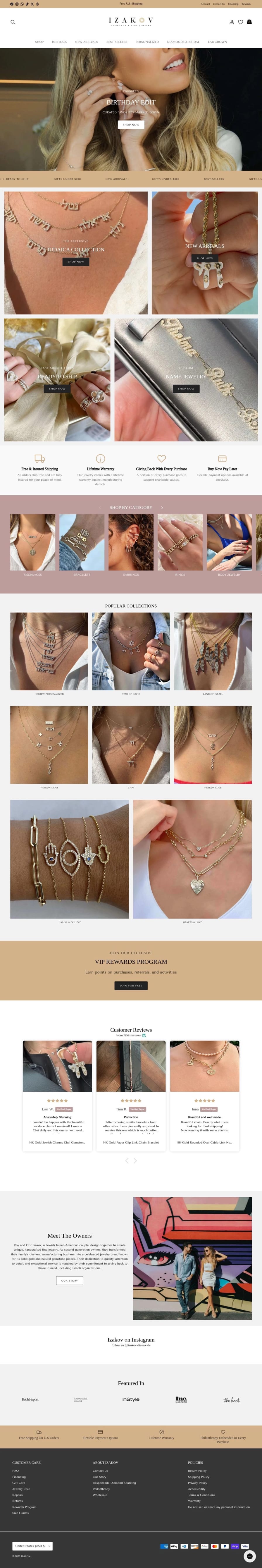Screen dimensions: 262x1568
Task: Open the chat support bubble
Action: (x=249, y=1556)
